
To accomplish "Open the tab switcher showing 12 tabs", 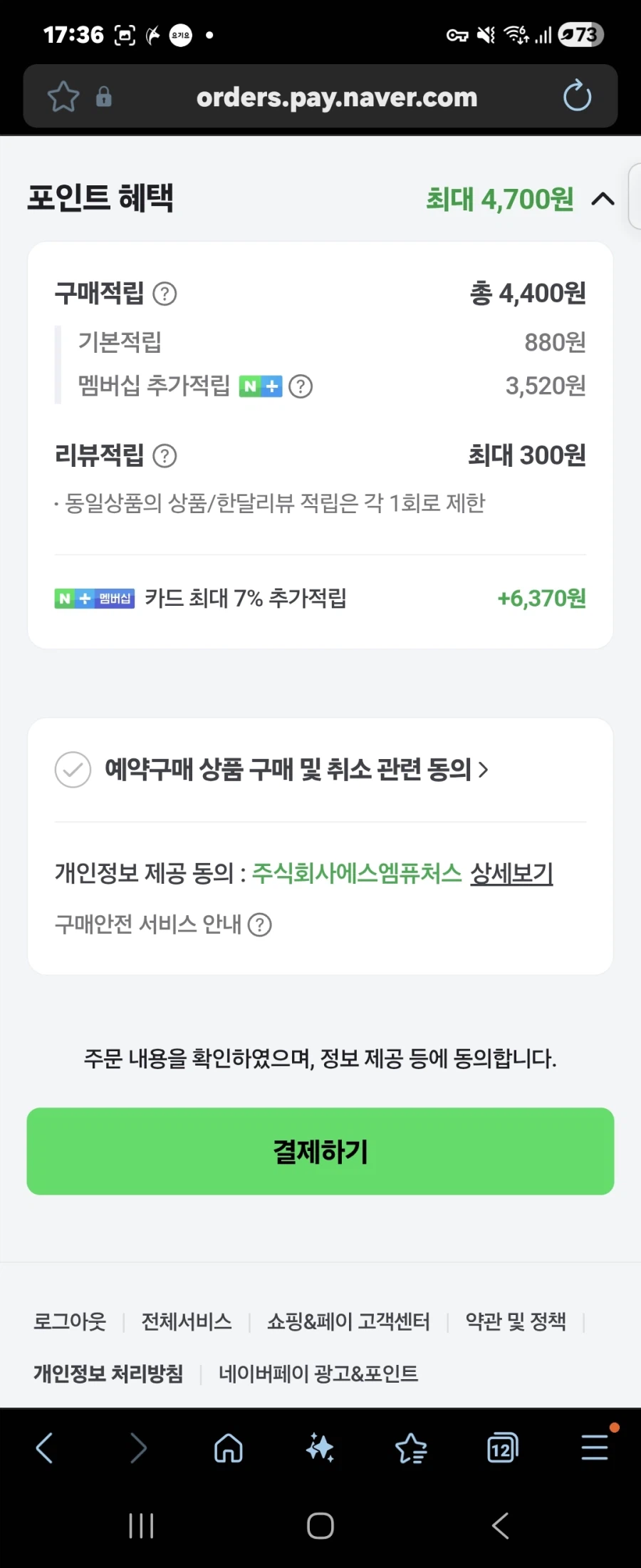I will [x=501, y=1448].
